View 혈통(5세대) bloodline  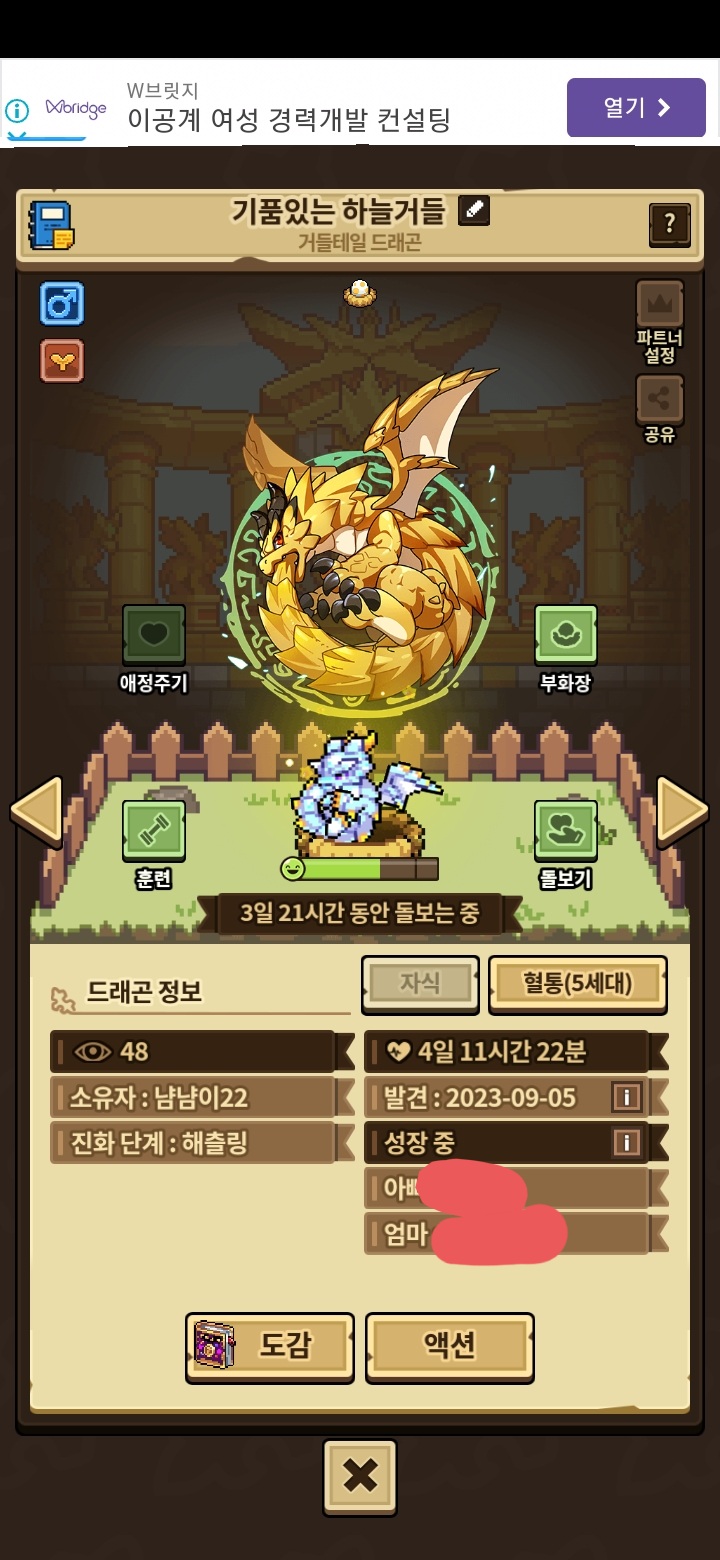pyautogui.click(x=577, y=984)
